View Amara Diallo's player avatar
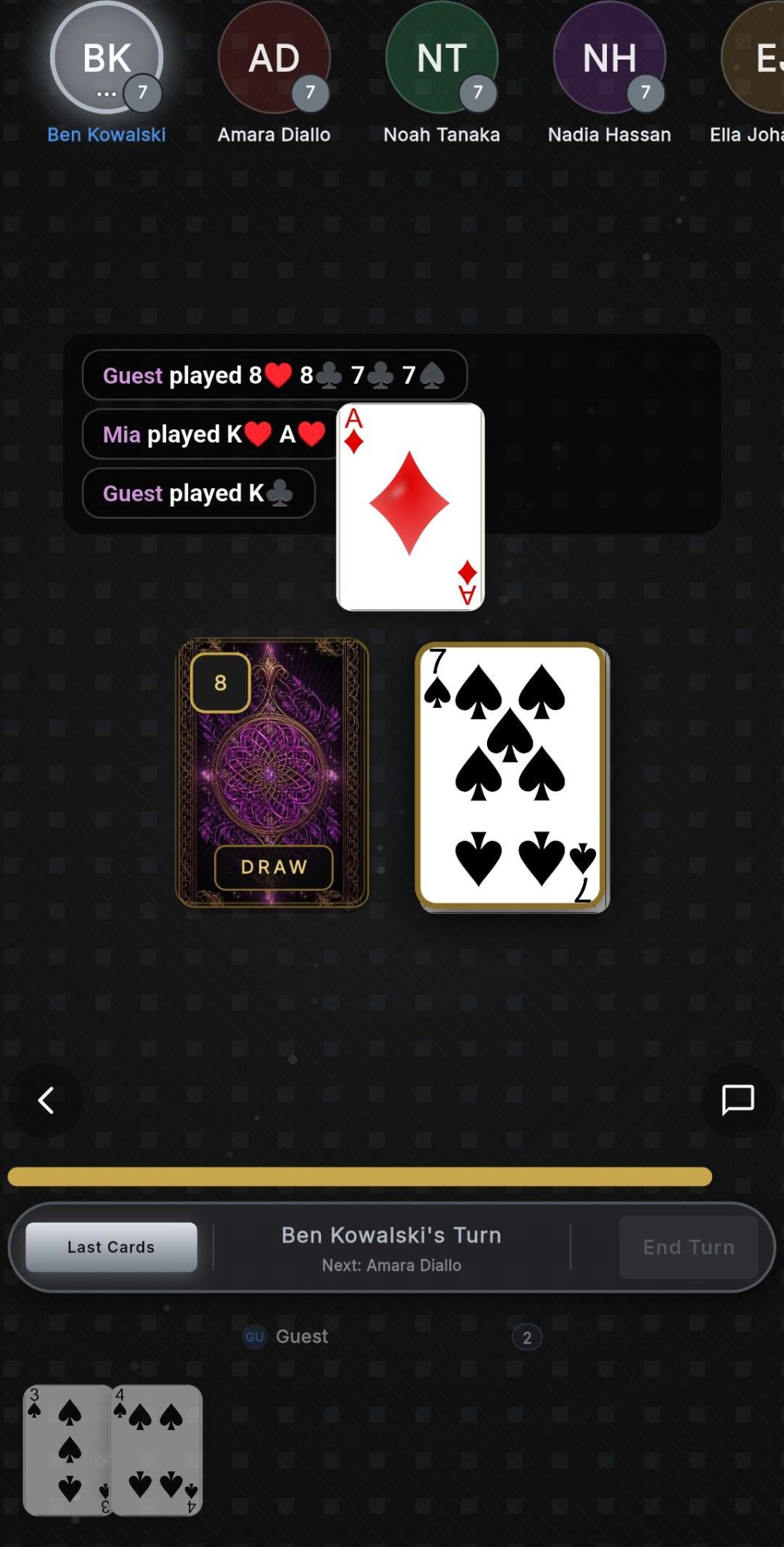Image resolution: width=784 pixels, height=1547 pixels. [x=274, y=59]
